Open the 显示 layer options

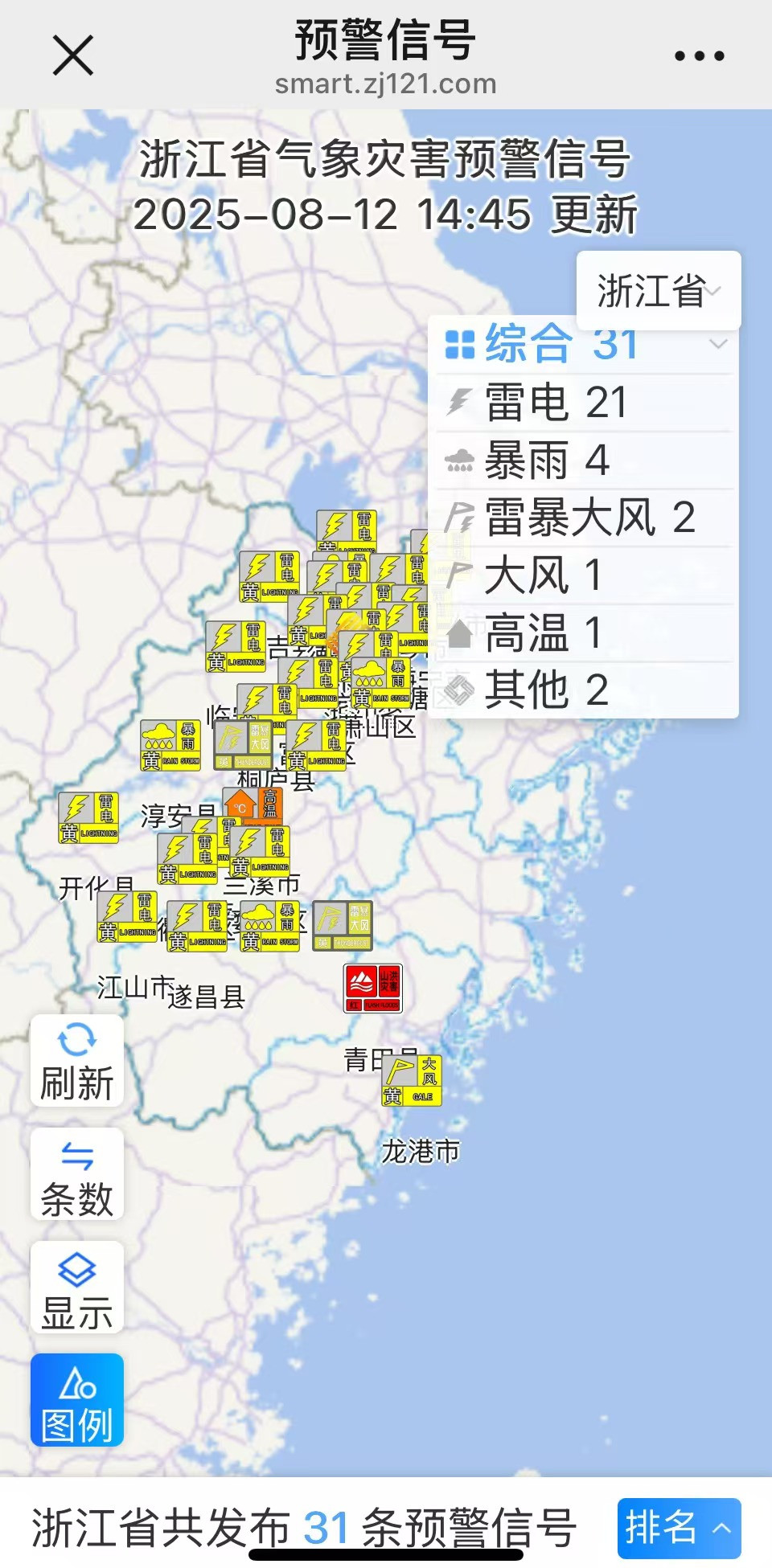click(77, 1288)
